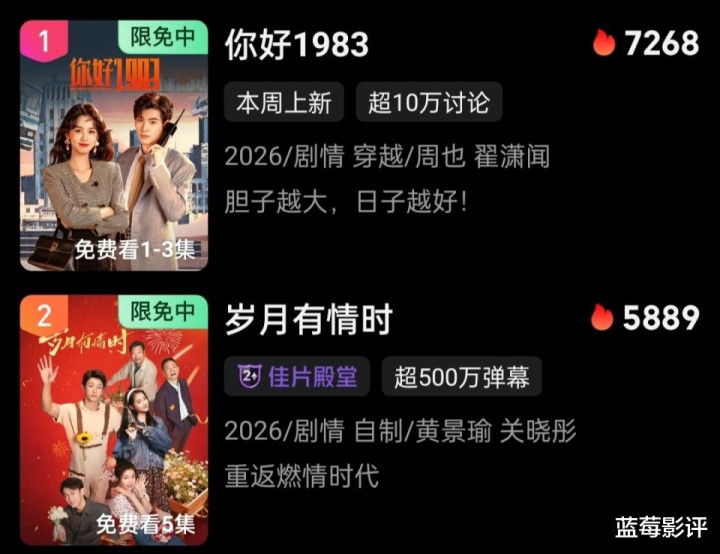This screenshot has width=720, height=554.
Task: Open the 你好1983 poster thumbnail
Action: 114,145
